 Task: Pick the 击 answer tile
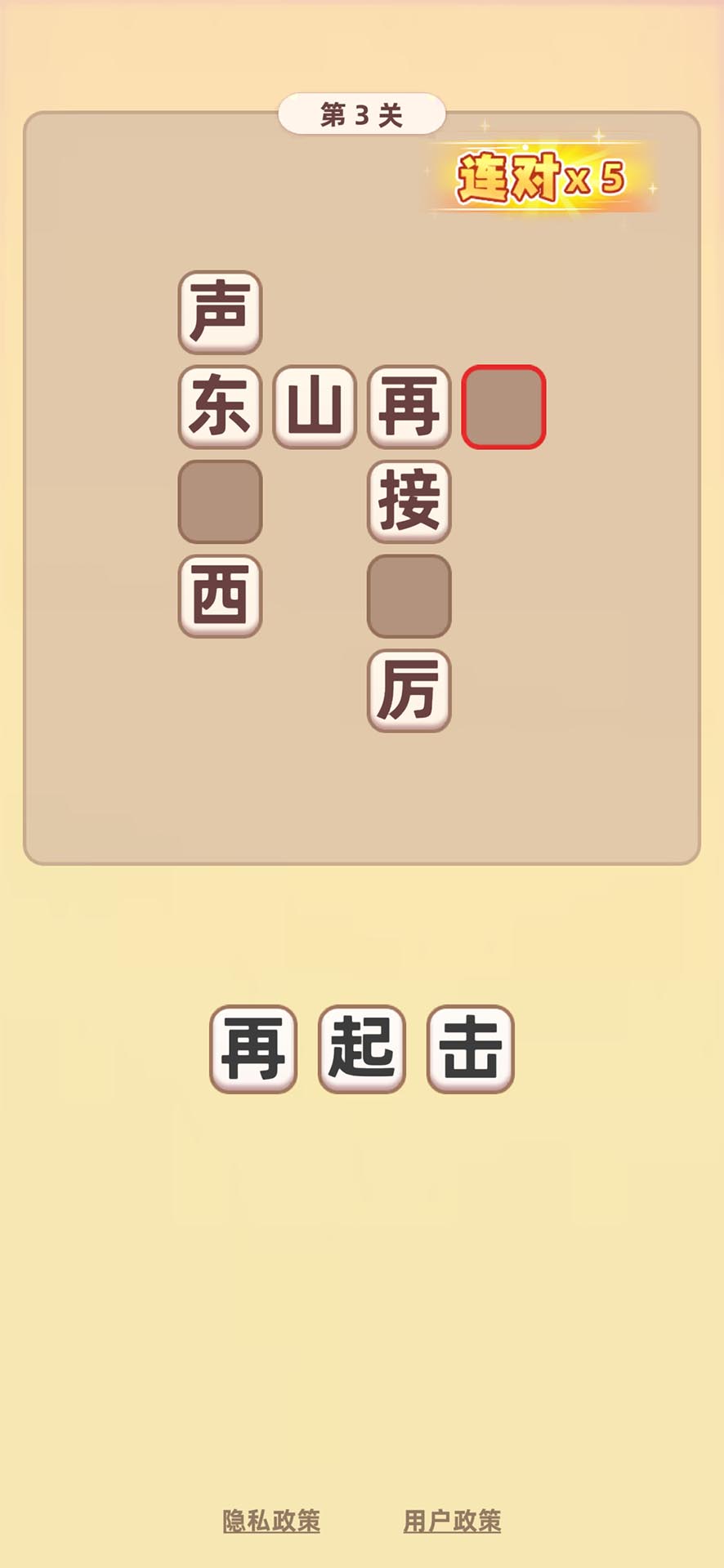[471, 1049]
